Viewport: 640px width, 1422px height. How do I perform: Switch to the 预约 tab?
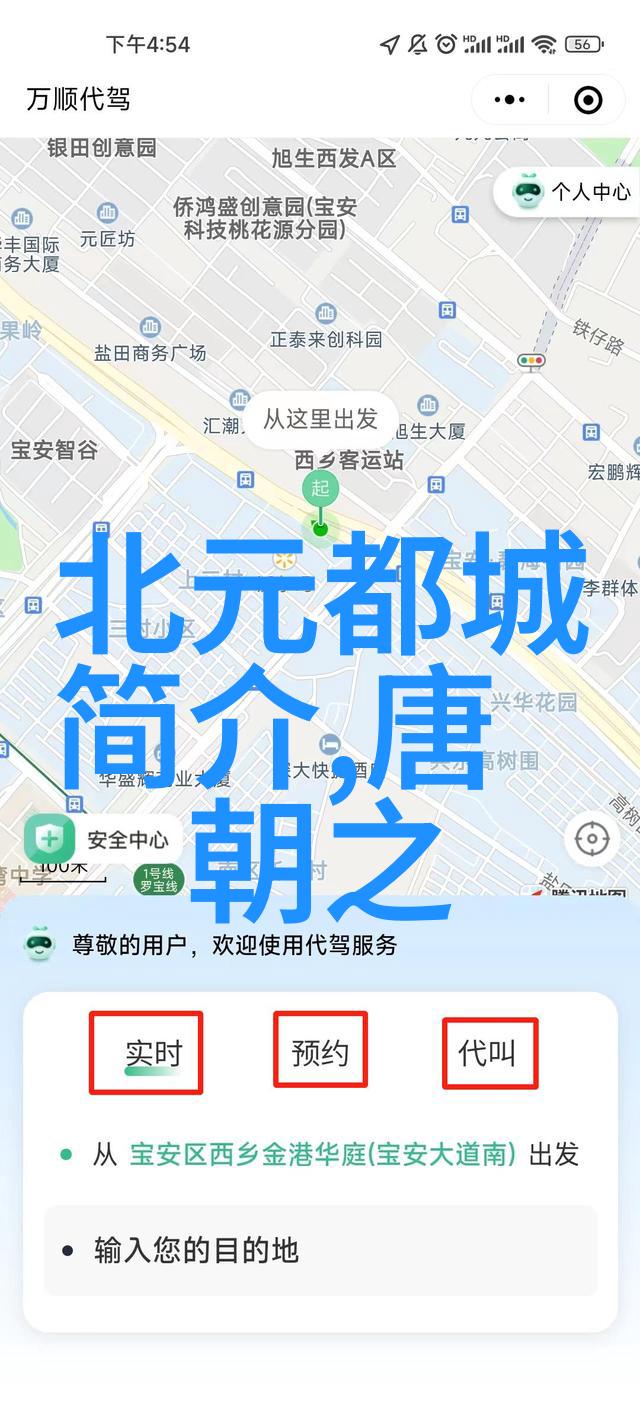click(320, 1052)
